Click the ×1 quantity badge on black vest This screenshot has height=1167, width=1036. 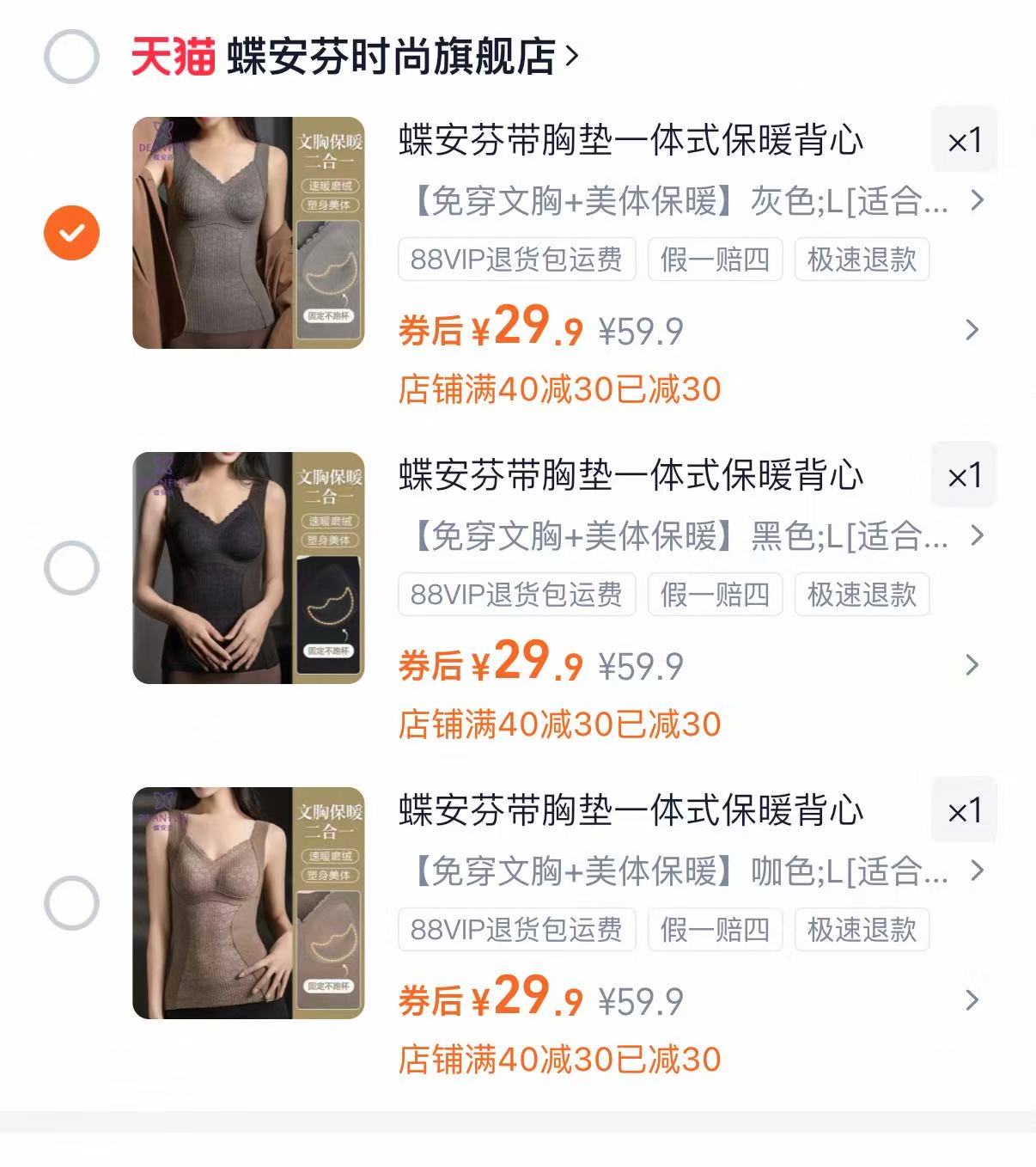(962, 475)
